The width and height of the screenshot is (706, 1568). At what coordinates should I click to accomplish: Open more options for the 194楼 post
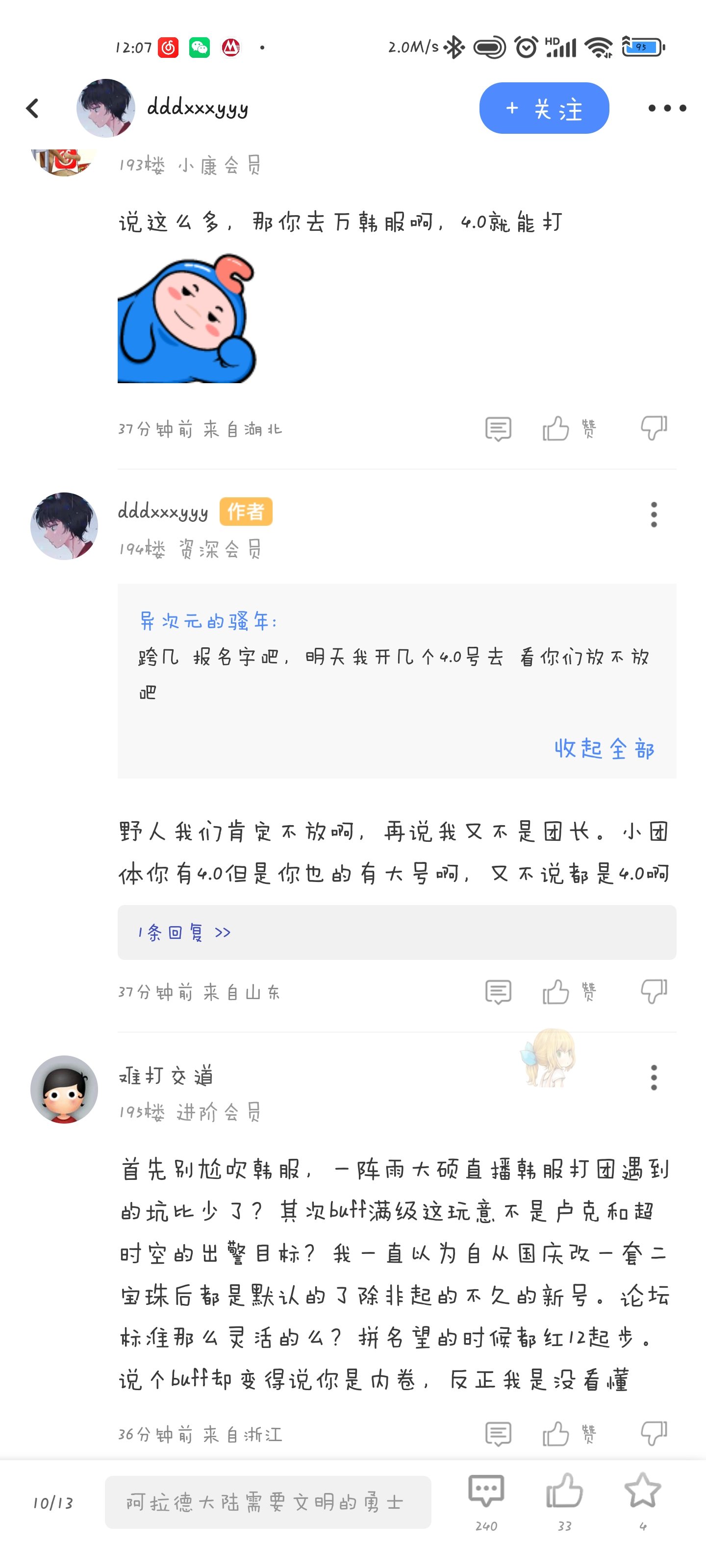(654, 514)
